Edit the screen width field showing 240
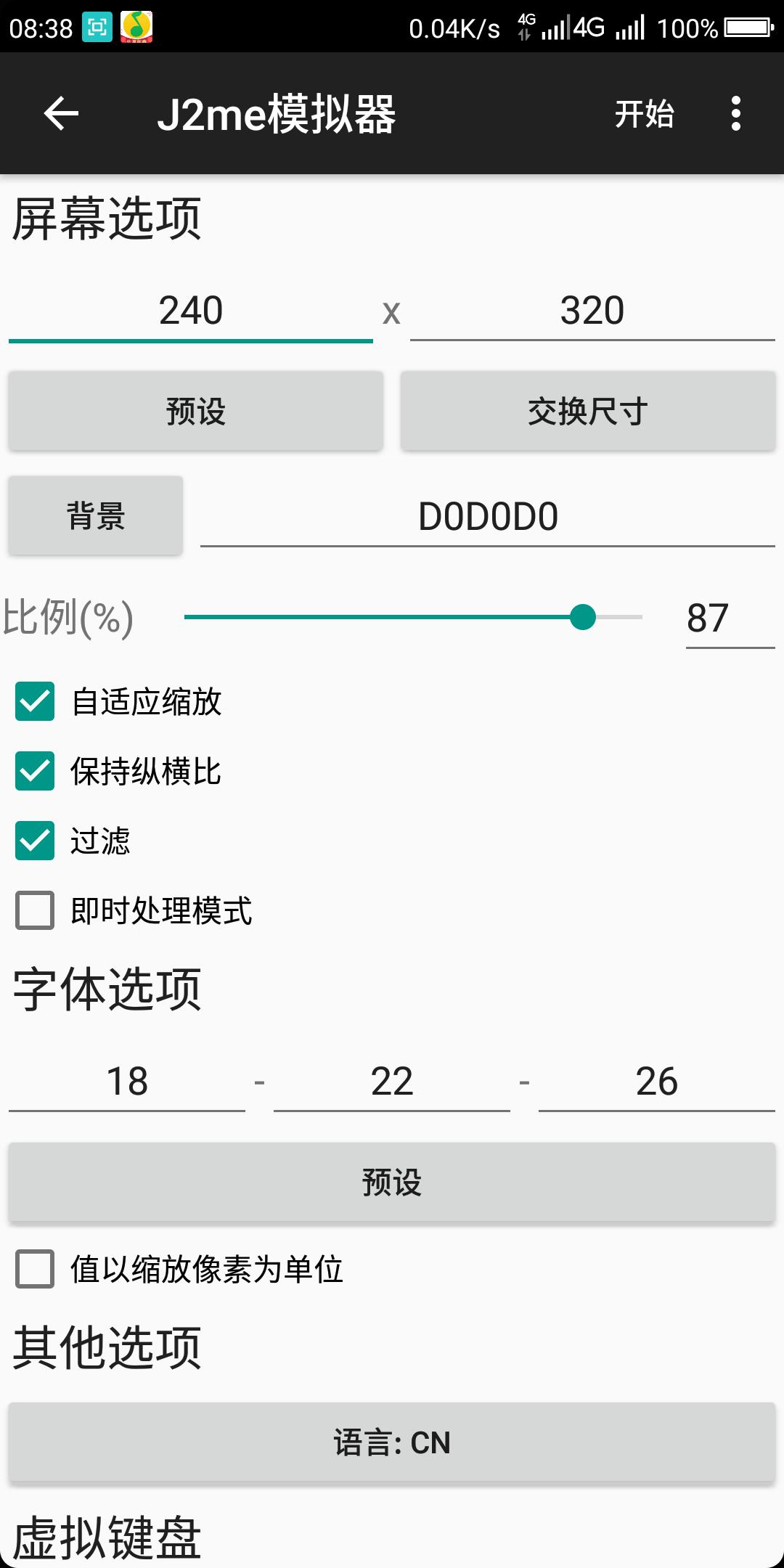 pos(190,311)
